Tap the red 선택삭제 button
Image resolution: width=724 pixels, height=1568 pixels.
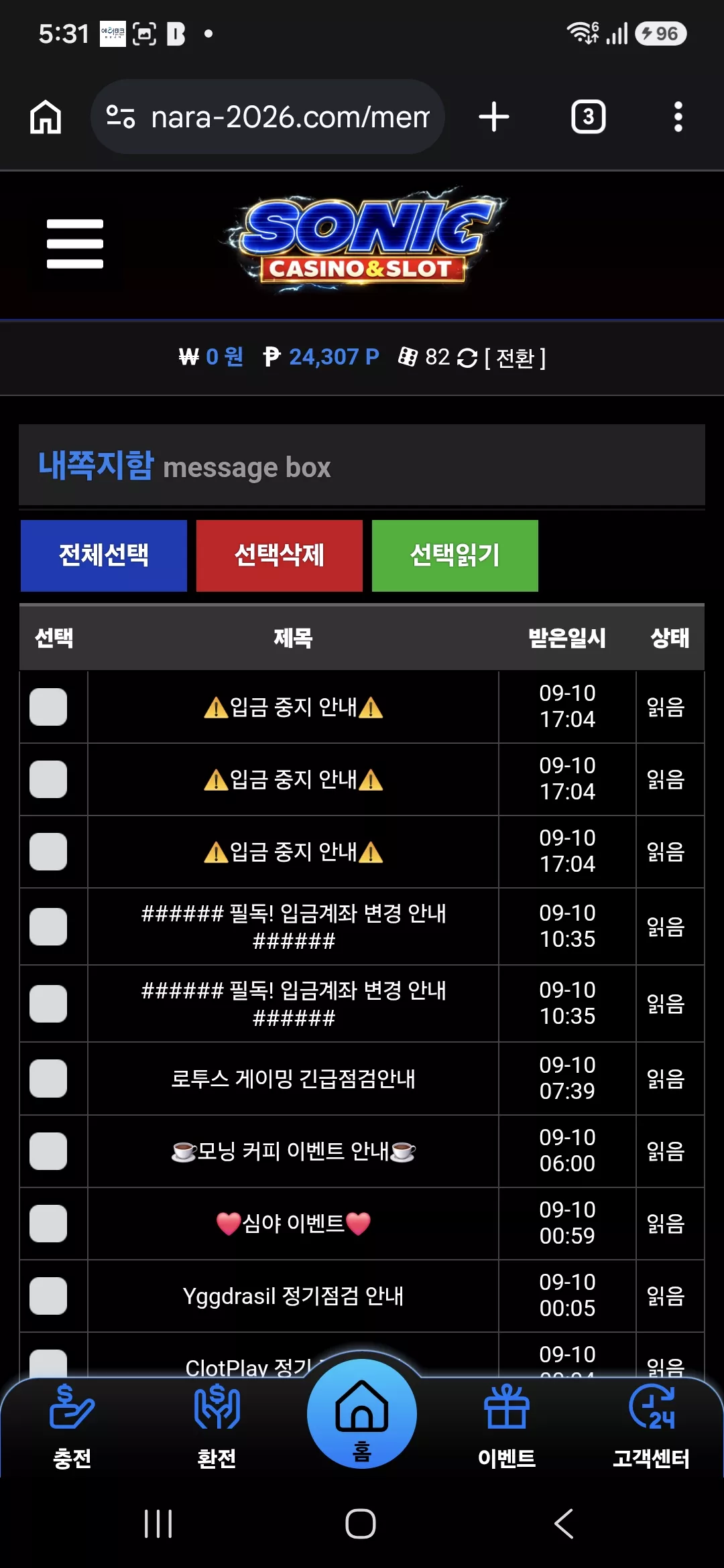(280, 556)
